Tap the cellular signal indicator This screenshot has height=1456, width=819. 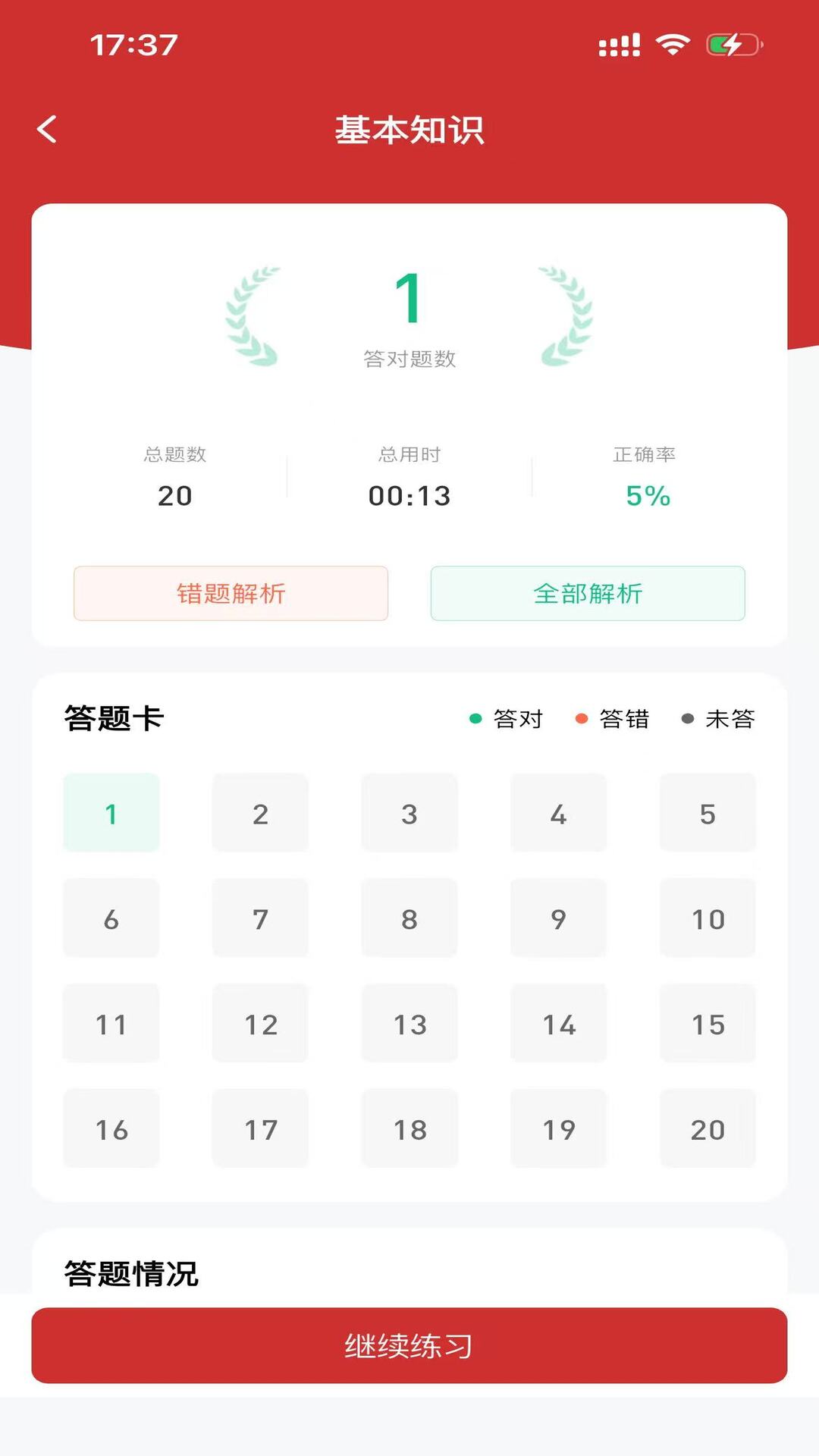(620, 44)
